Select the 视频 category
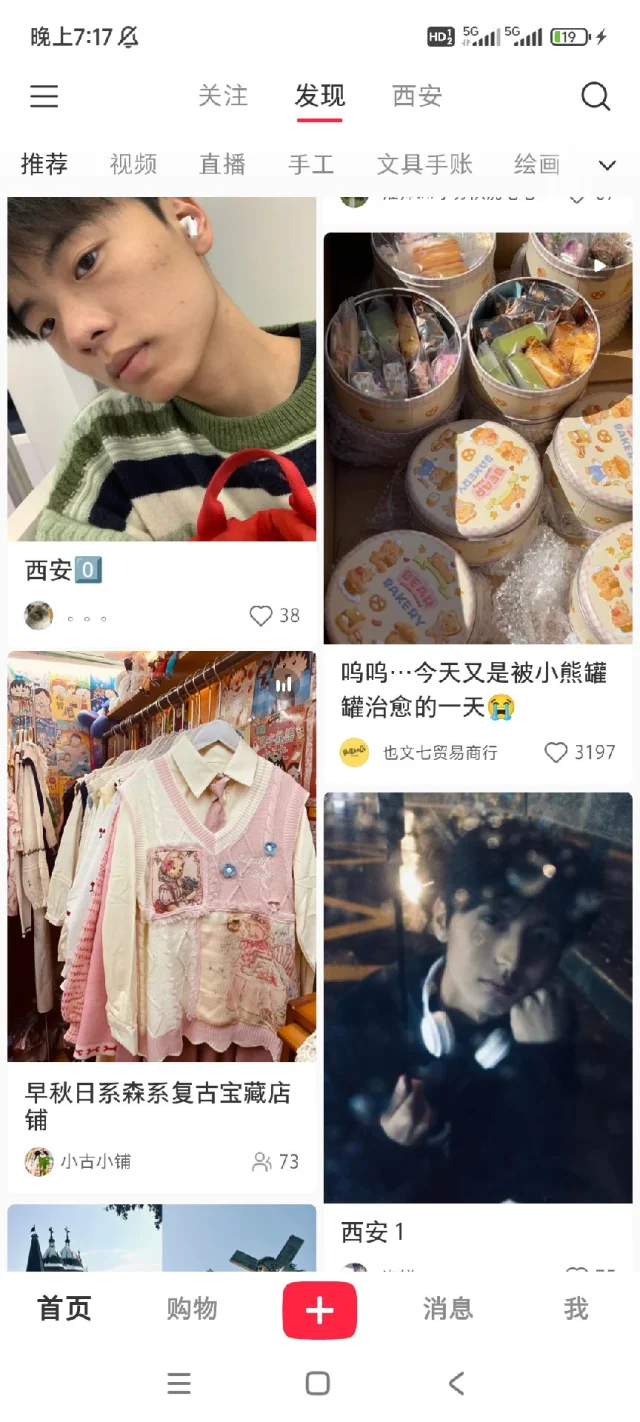The height and width of the screenshot is (1422, 640). (133, 164)
